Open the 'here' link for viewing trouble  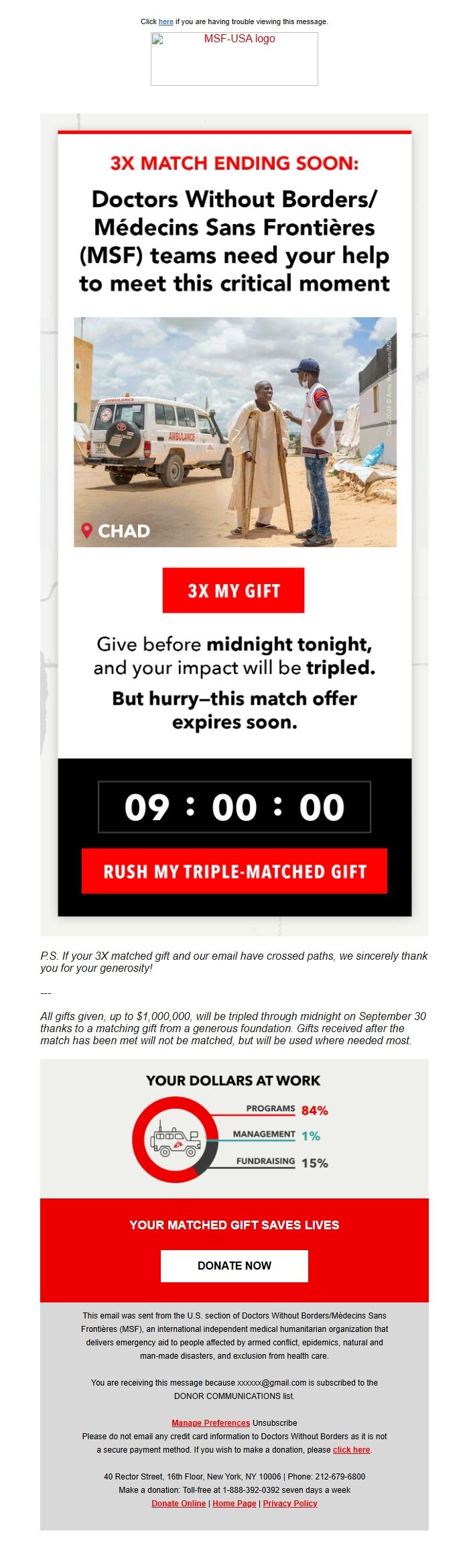pos(166,21)
